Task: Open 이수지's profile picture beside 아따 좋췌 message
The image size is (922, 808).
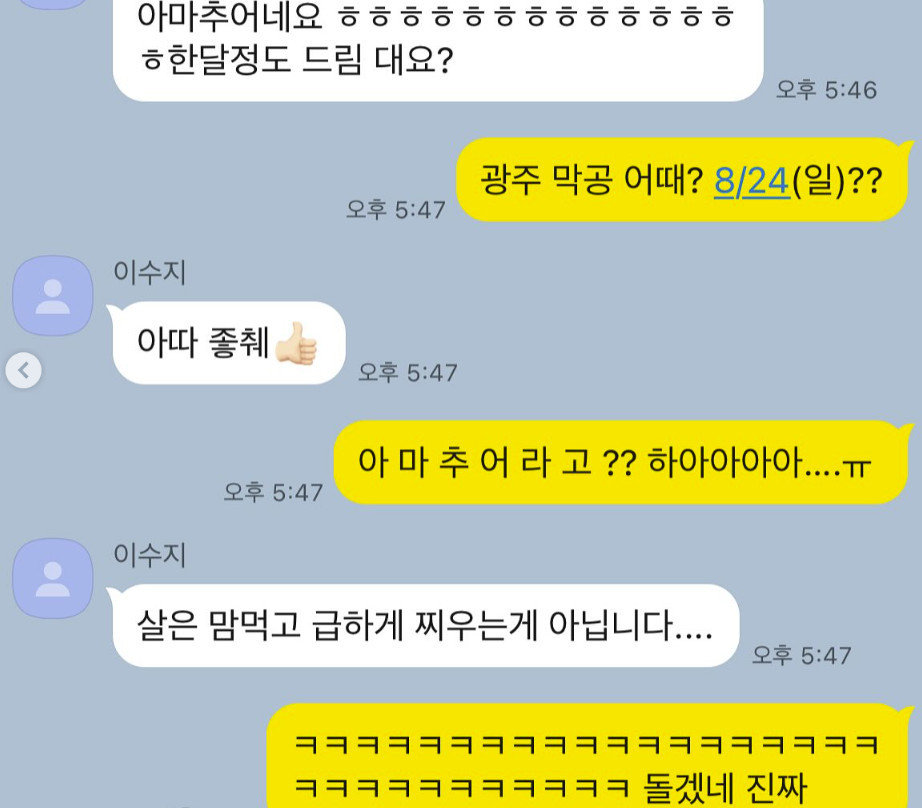Action: 52,295
